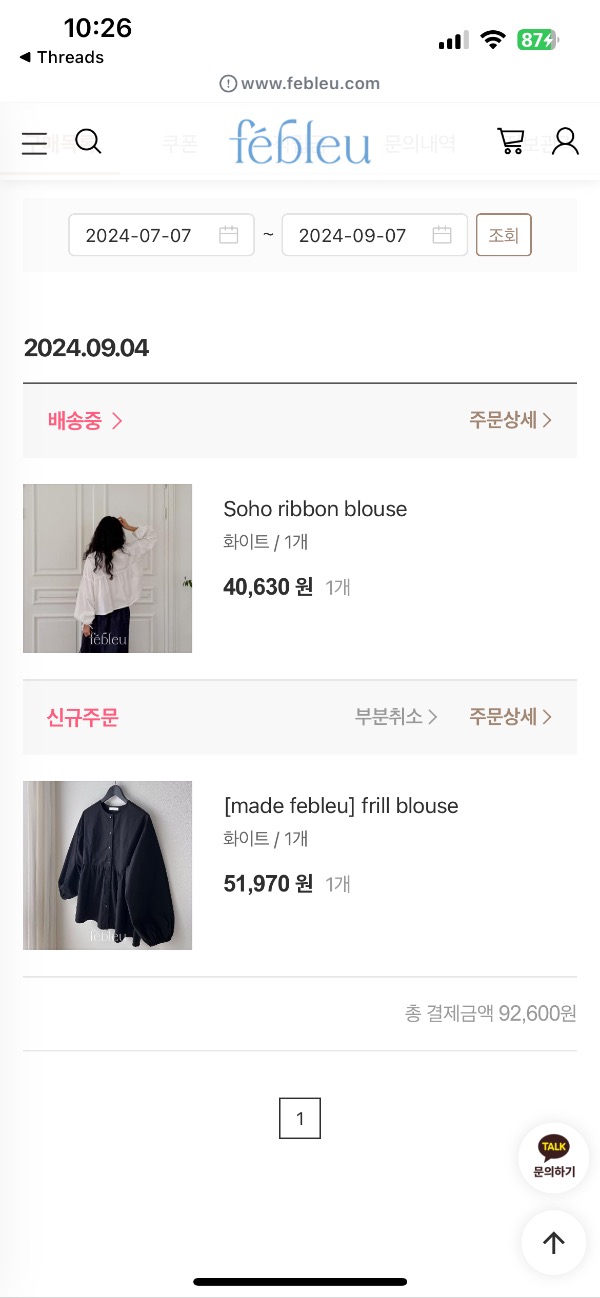Viewport: 600px width, 1298px height.
Task: Open KakaoTalk 문의하기 inquiry
Action: [x=553, y=1158]
